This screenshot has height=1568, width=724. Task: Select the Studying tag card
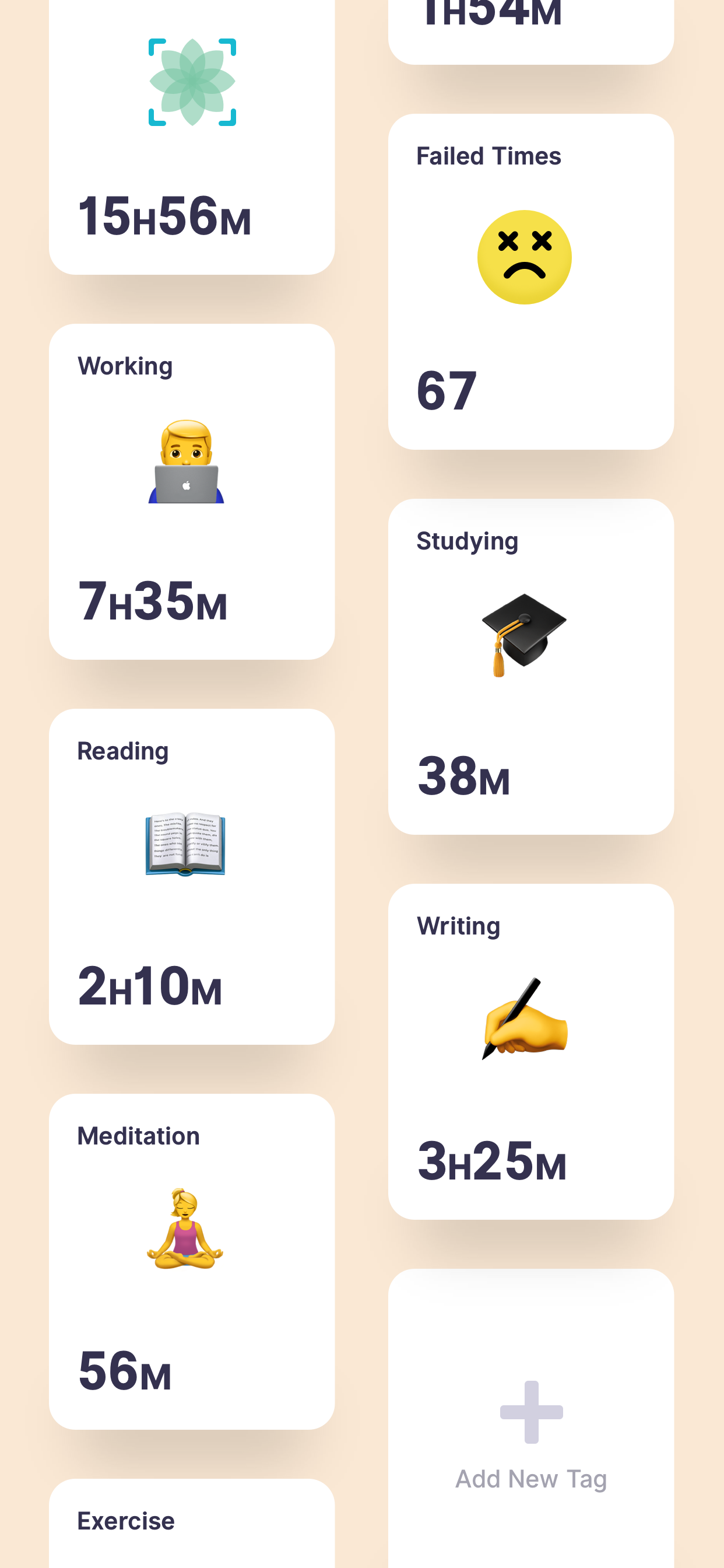pyautogui.click(x=530, y=667)
